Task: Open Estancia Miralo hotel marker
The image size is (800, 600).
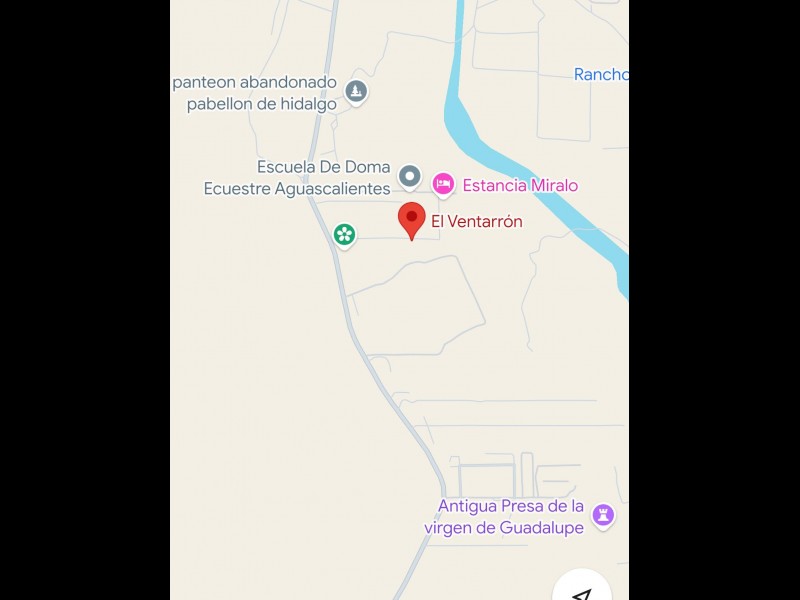Action: (443, 184)
